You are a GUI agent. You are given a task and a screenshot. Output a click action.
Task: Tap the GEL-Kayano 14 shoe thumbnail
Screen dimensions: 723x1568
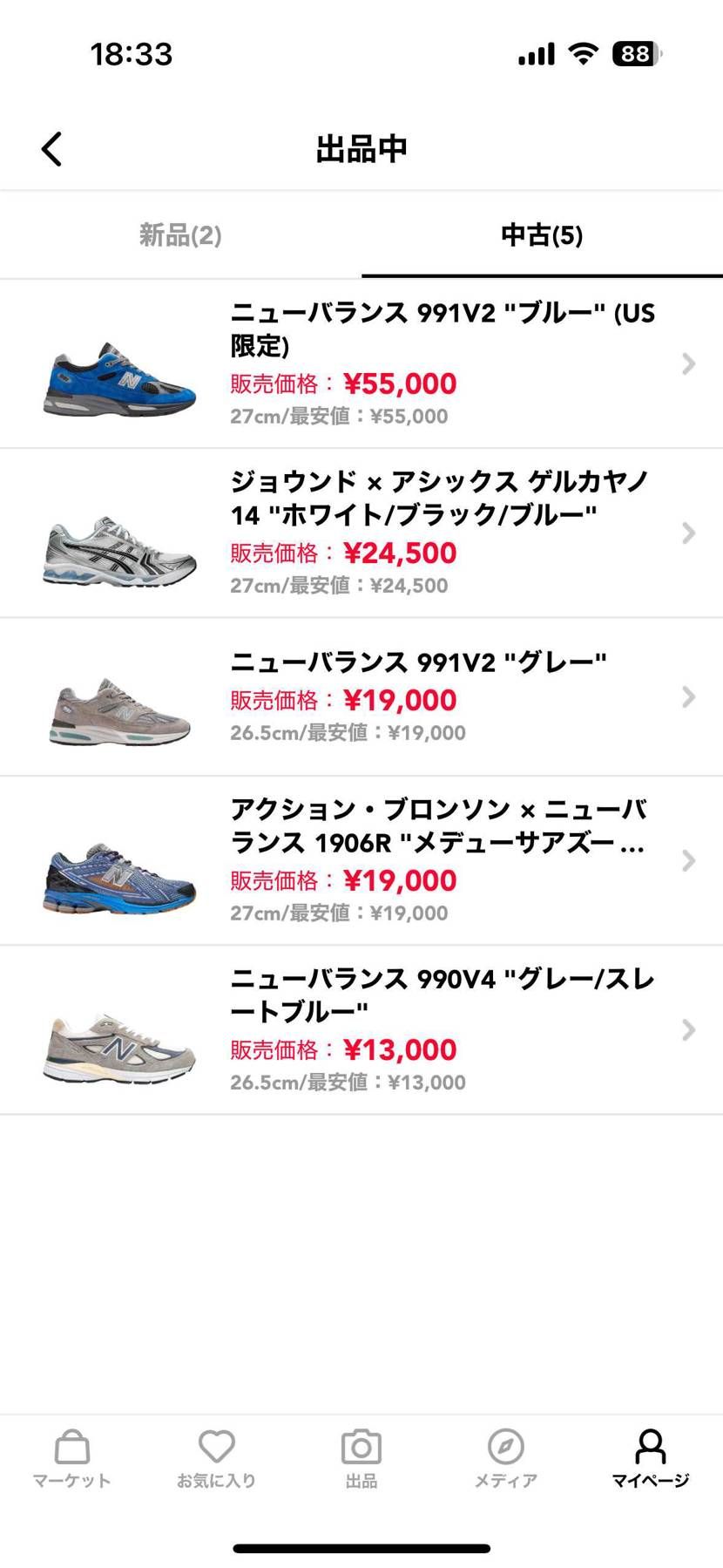coord(120,553)
